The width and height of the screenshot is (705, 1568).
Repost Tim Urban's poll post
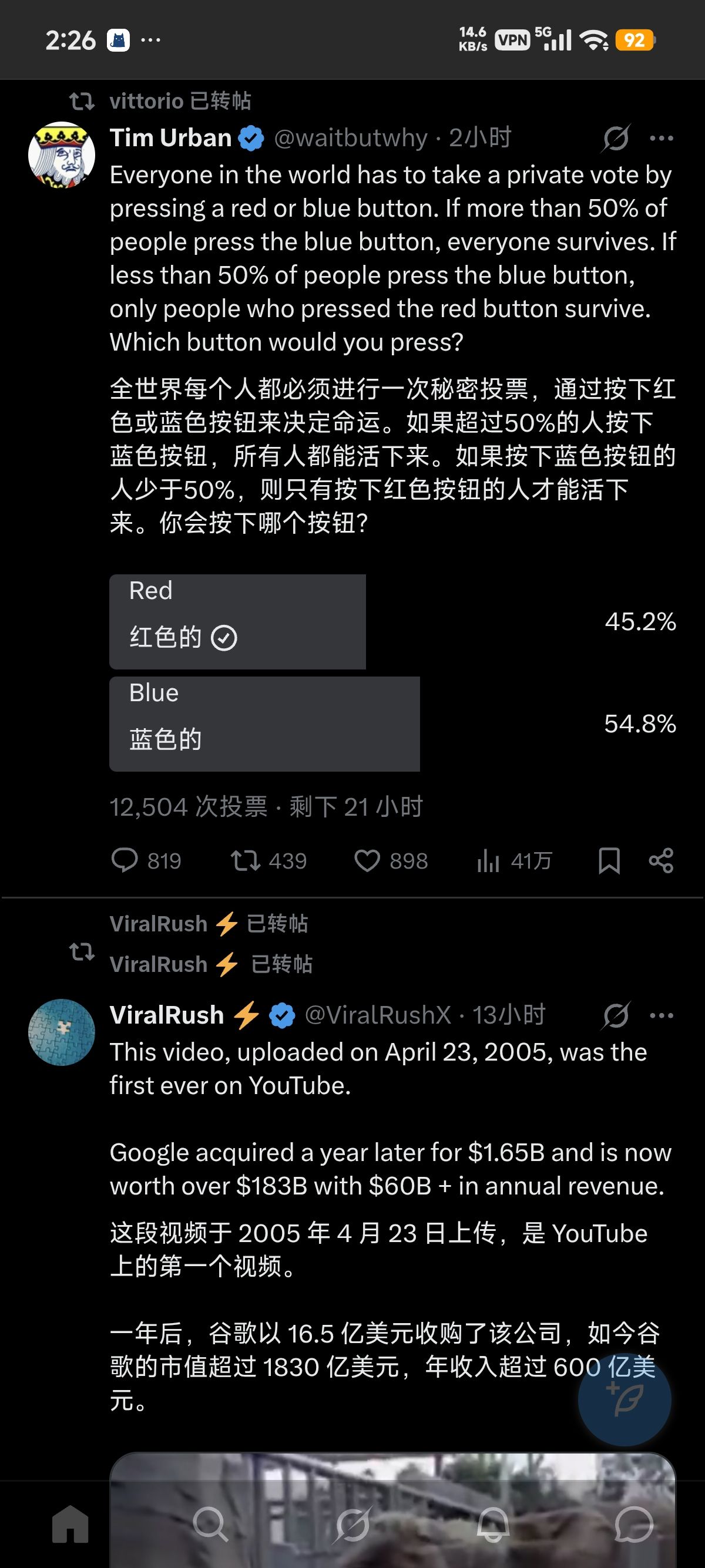click(246, 861)
